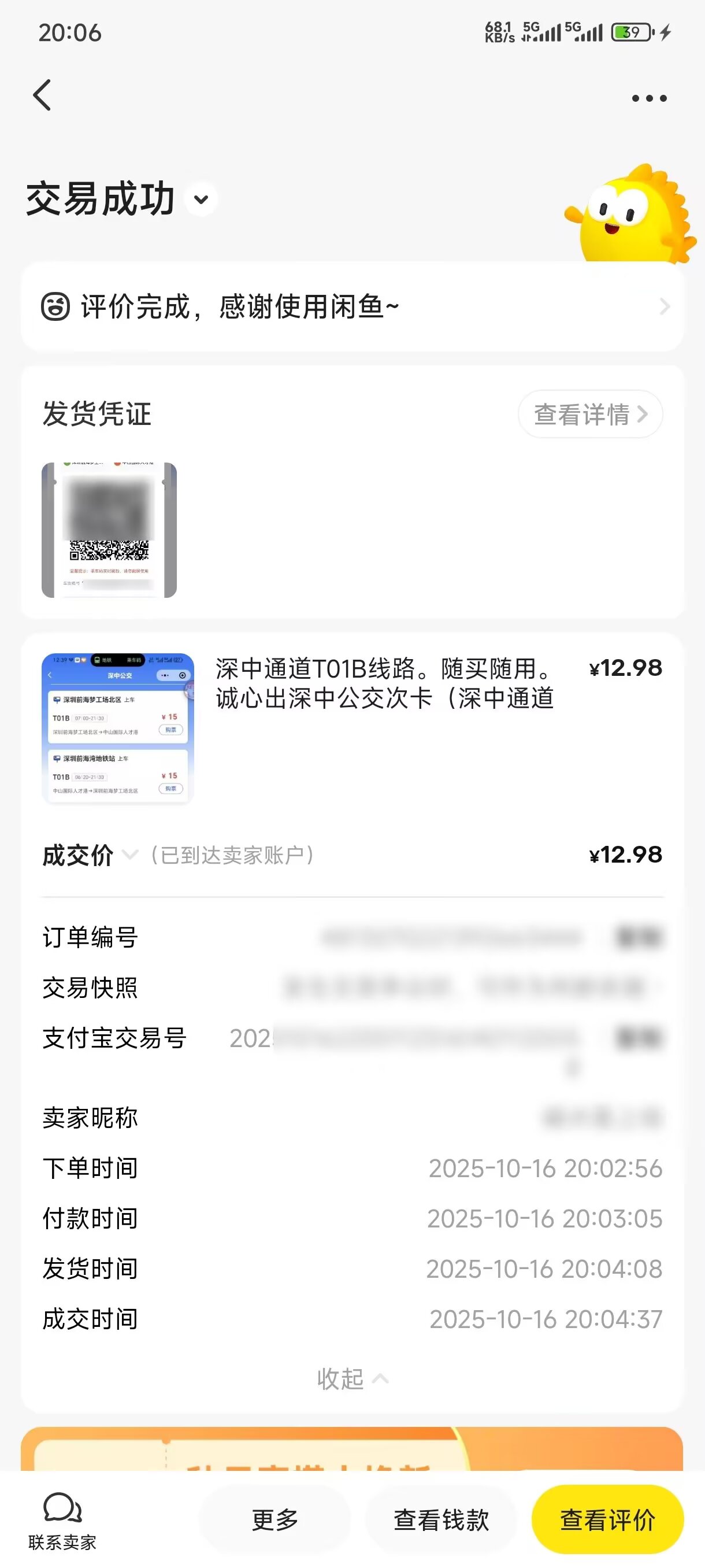
Task: Tap the 更多 button
Action: click(275, 1519)
